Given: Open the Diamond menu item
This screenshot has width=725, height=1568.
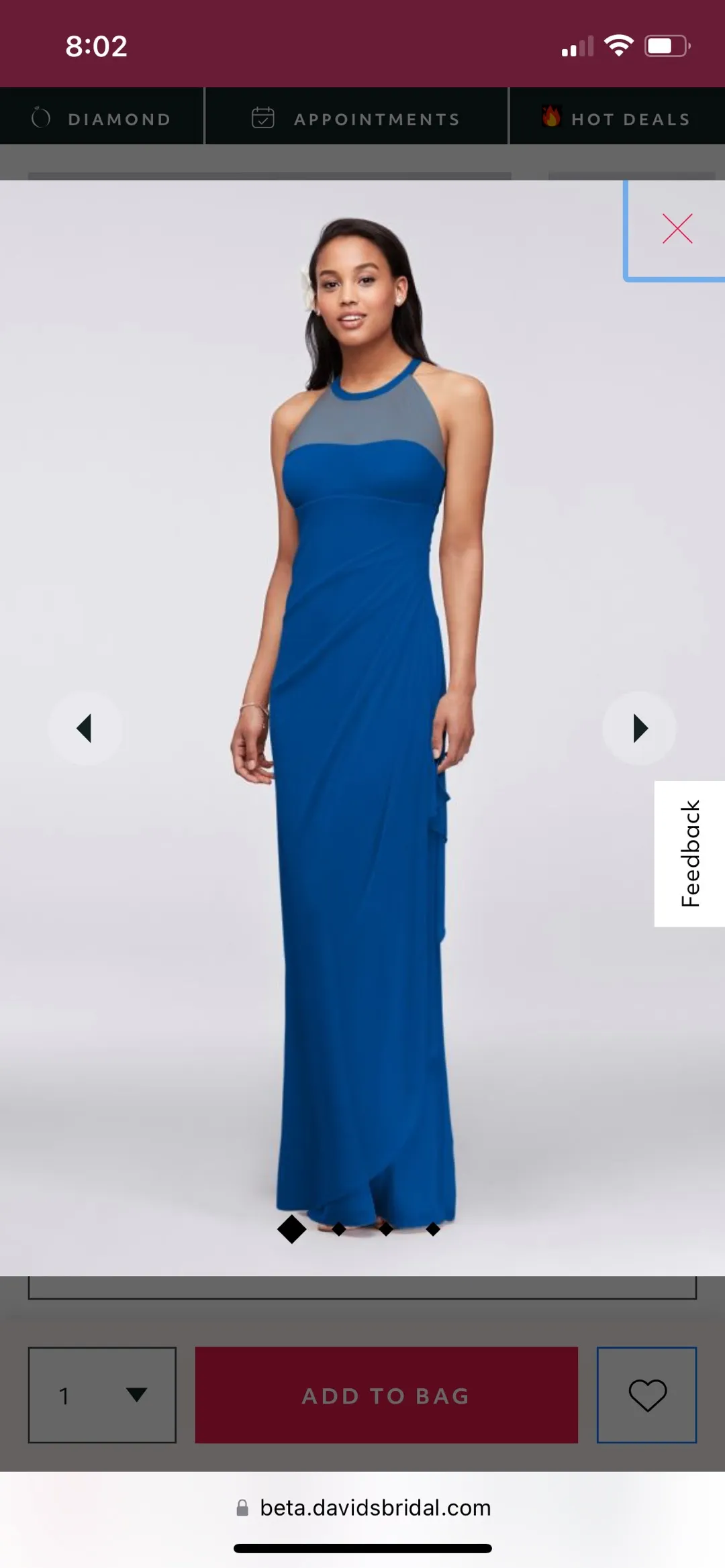Looking at the screenshot, I should (101, 119).
